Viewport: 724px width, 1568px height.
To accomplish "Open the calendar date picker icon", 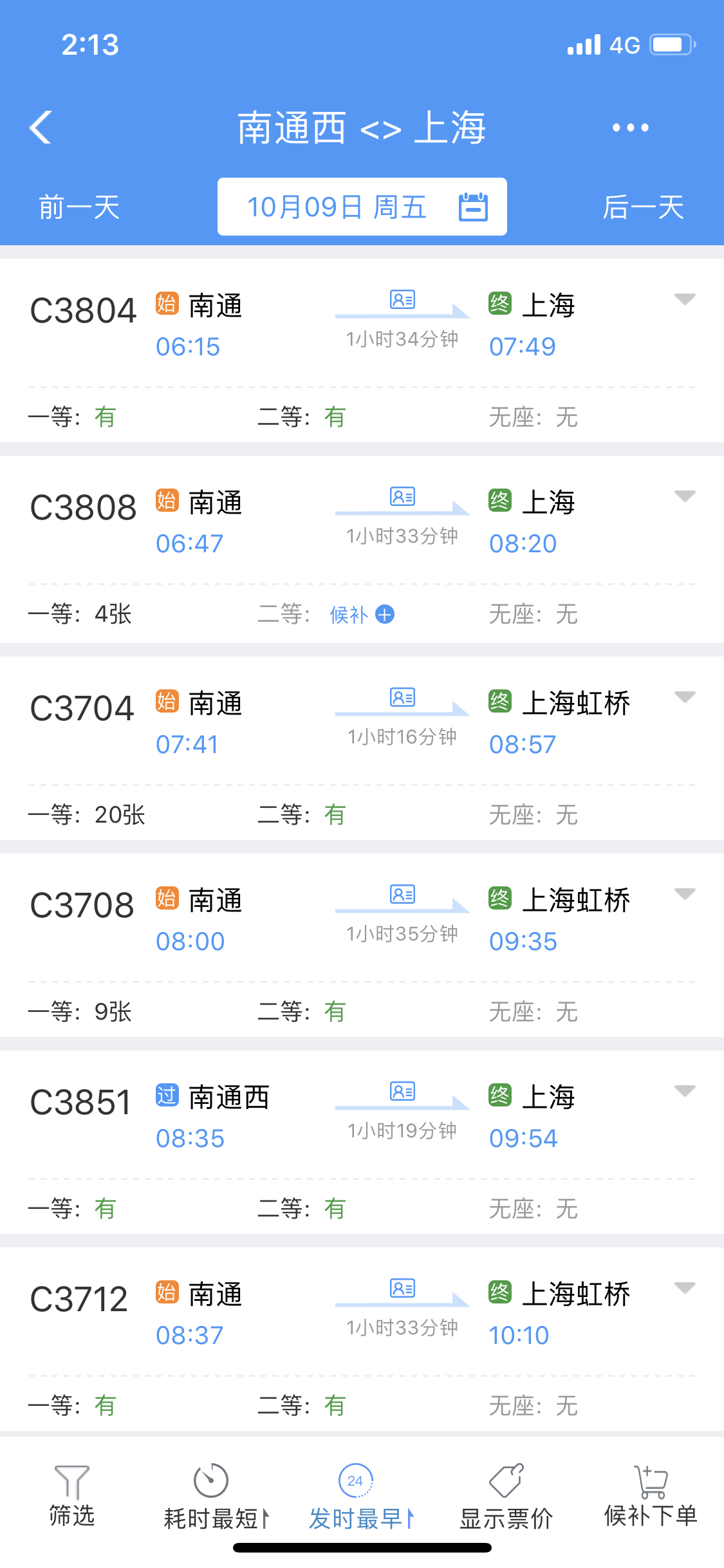I will [473, 206].
